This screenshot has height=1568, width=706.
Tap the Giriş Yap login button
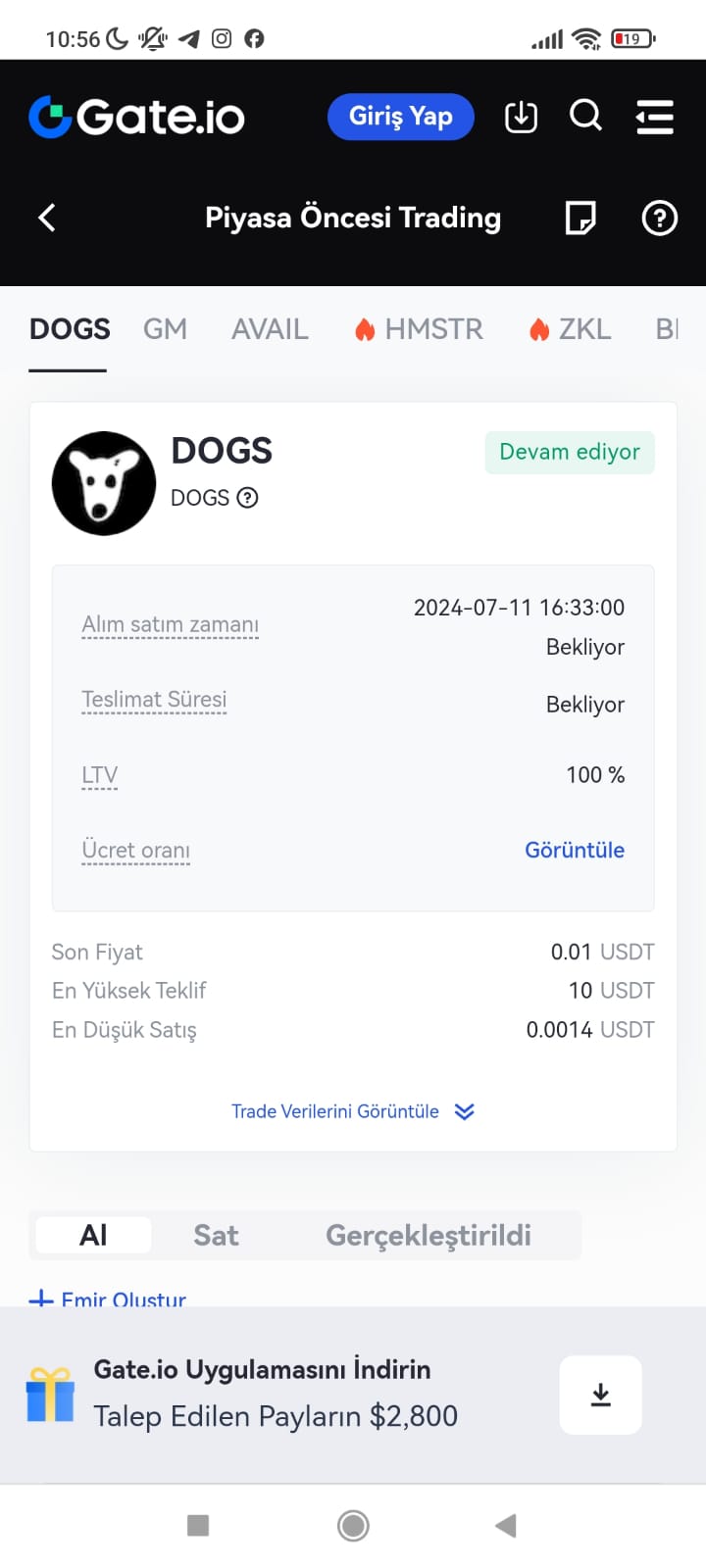(400, 117)
